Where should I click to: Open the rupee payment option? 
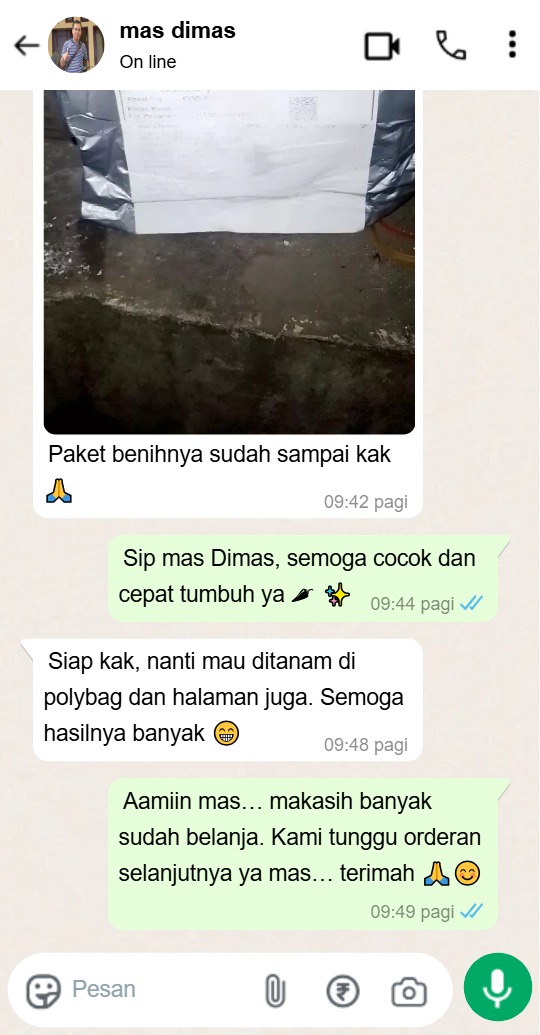(x=343, y=991)
